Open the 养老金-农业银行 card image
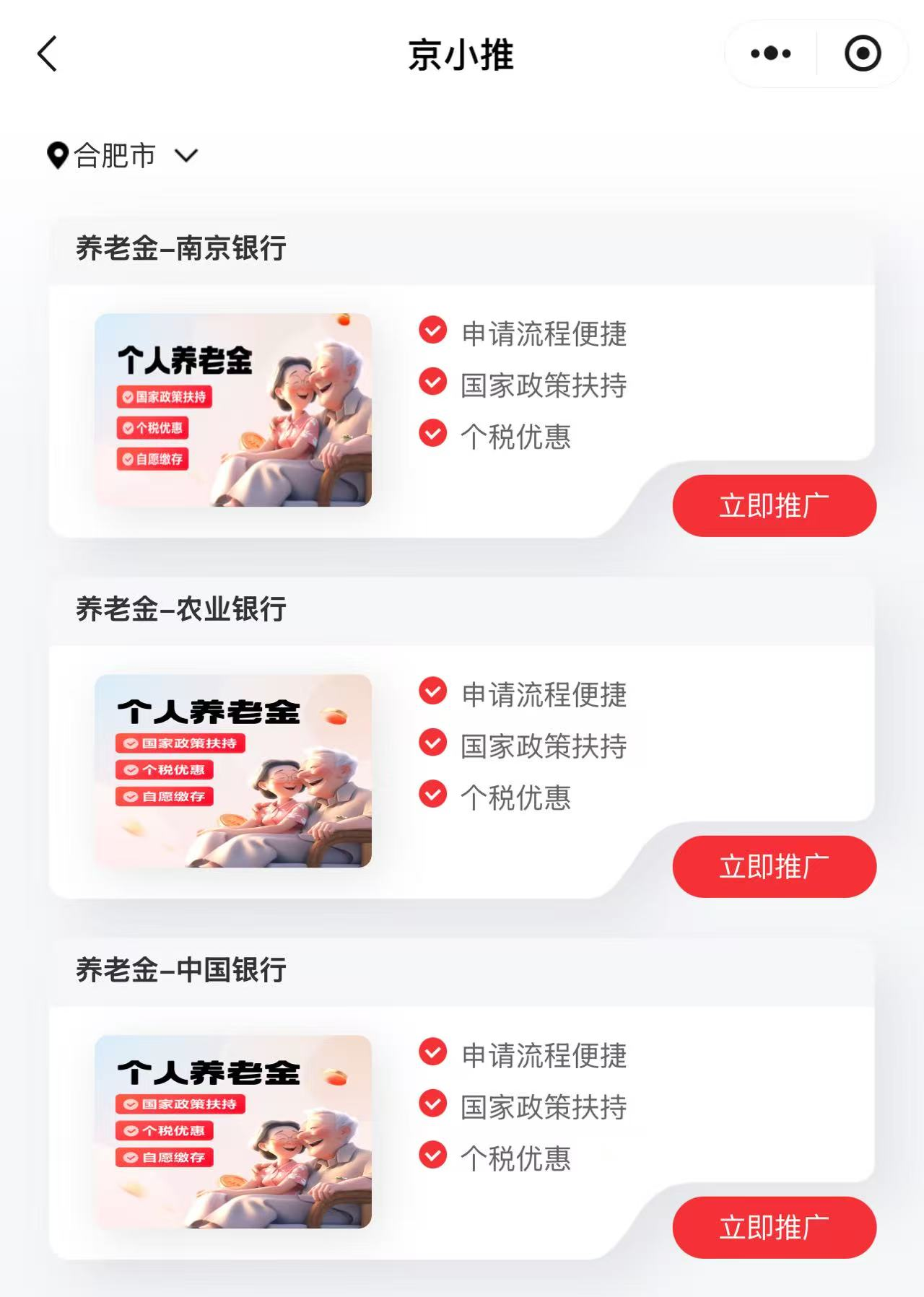This screenshot has width=924, height=1297. pos(233,771)
